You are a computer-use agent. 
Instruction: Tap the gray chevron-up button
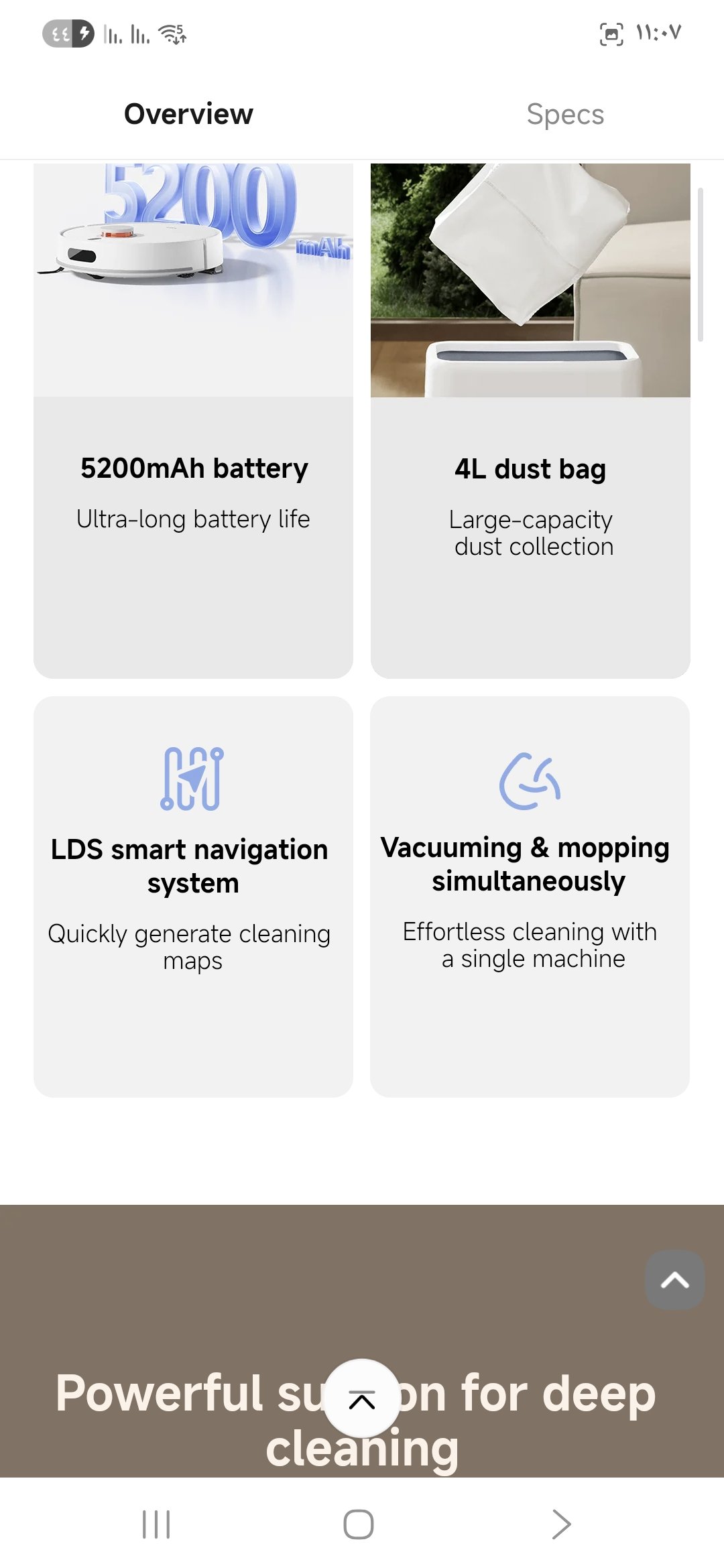[674, 1280]
